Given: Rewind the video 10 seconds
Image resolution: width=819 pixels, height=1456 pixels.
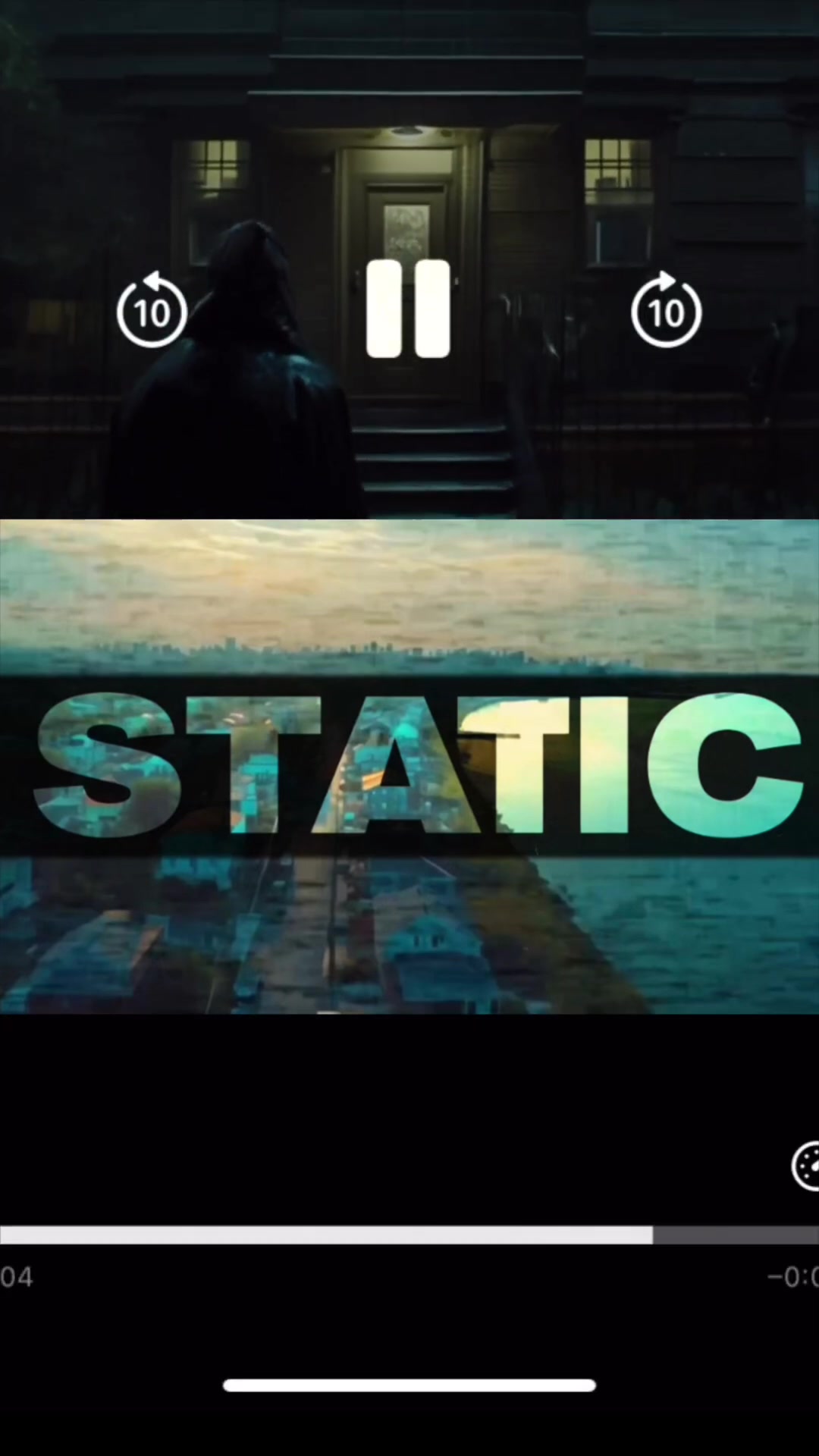Looking at the screenshot, I should 152,311.
